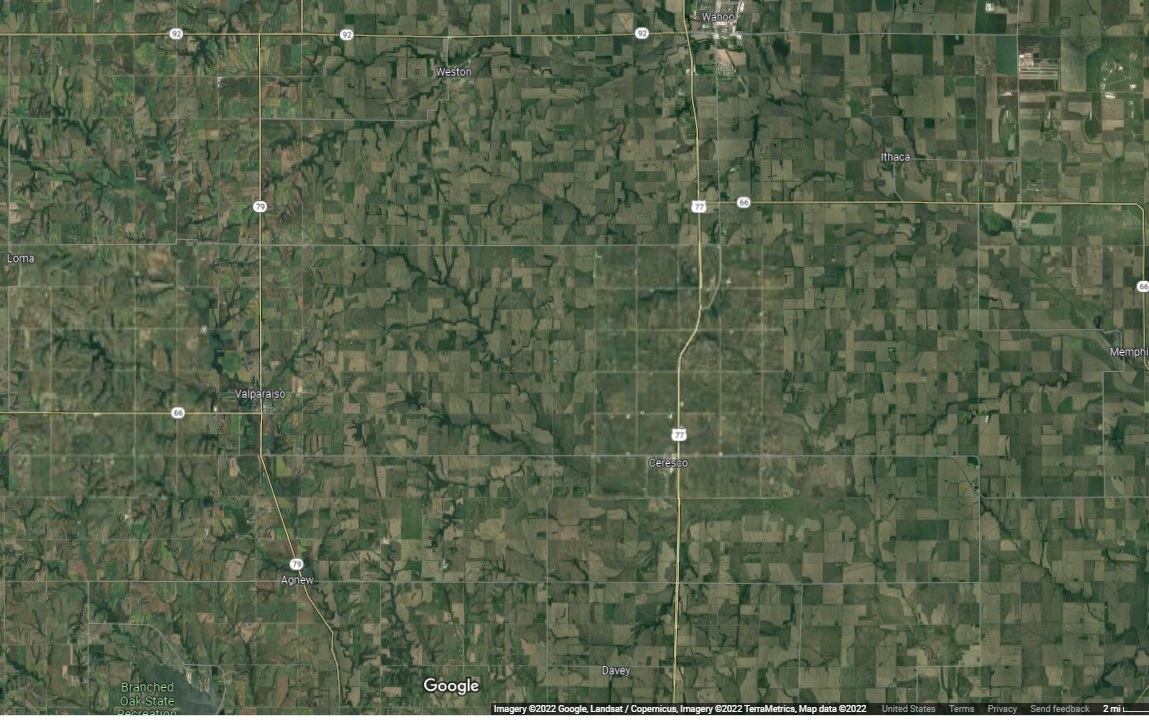Select the Agnew place label

[x=297, y=580]
